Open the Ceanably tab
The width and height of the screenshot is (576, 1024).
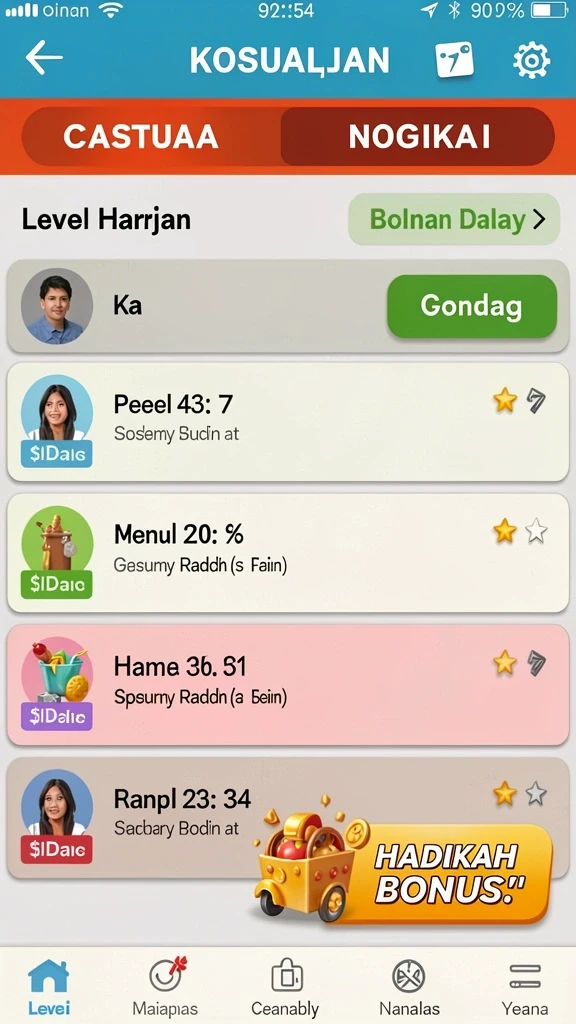tap(285, 985)
